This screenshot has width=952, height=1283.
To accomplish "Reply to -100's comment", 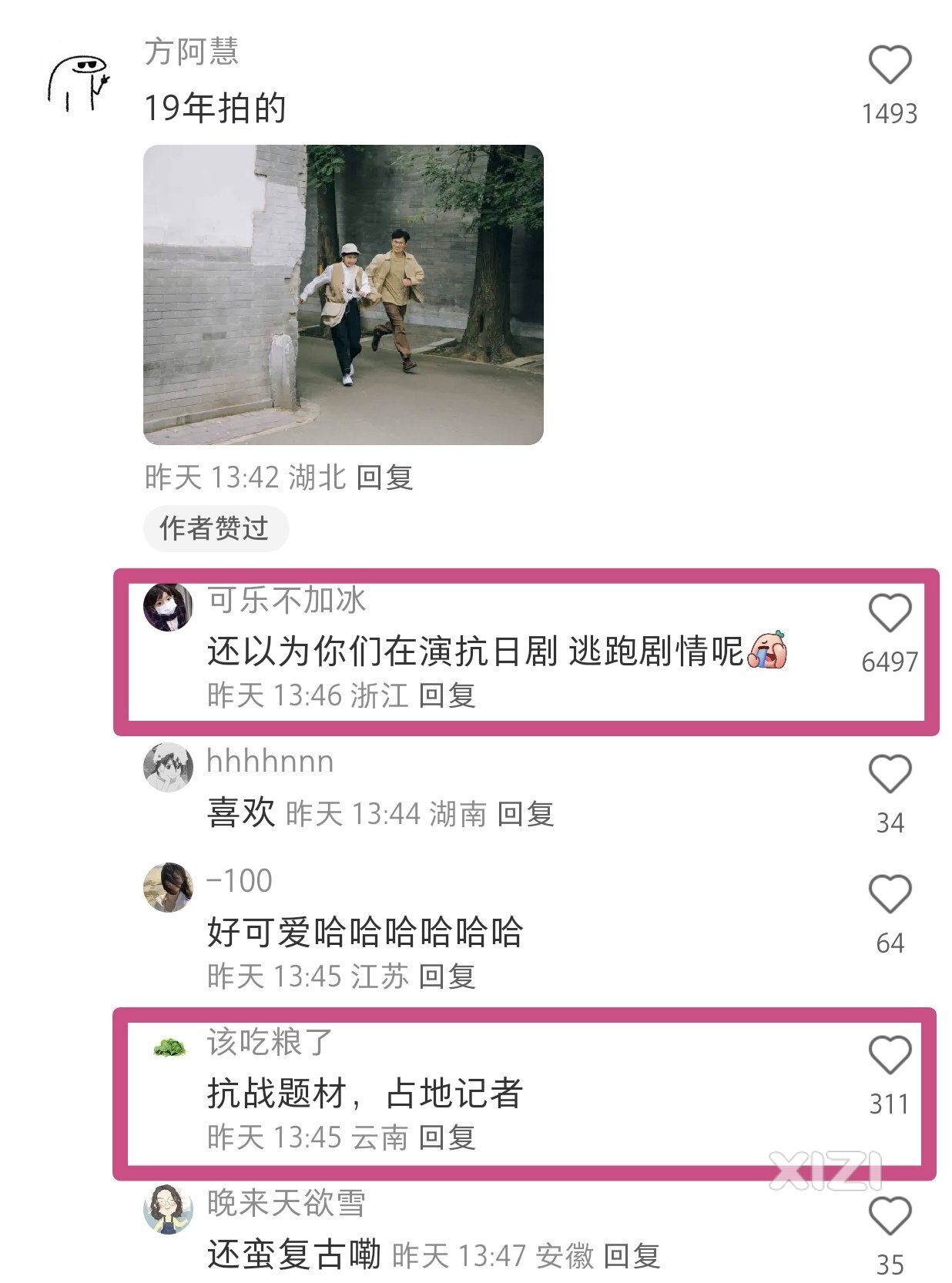I will point(447,976).
